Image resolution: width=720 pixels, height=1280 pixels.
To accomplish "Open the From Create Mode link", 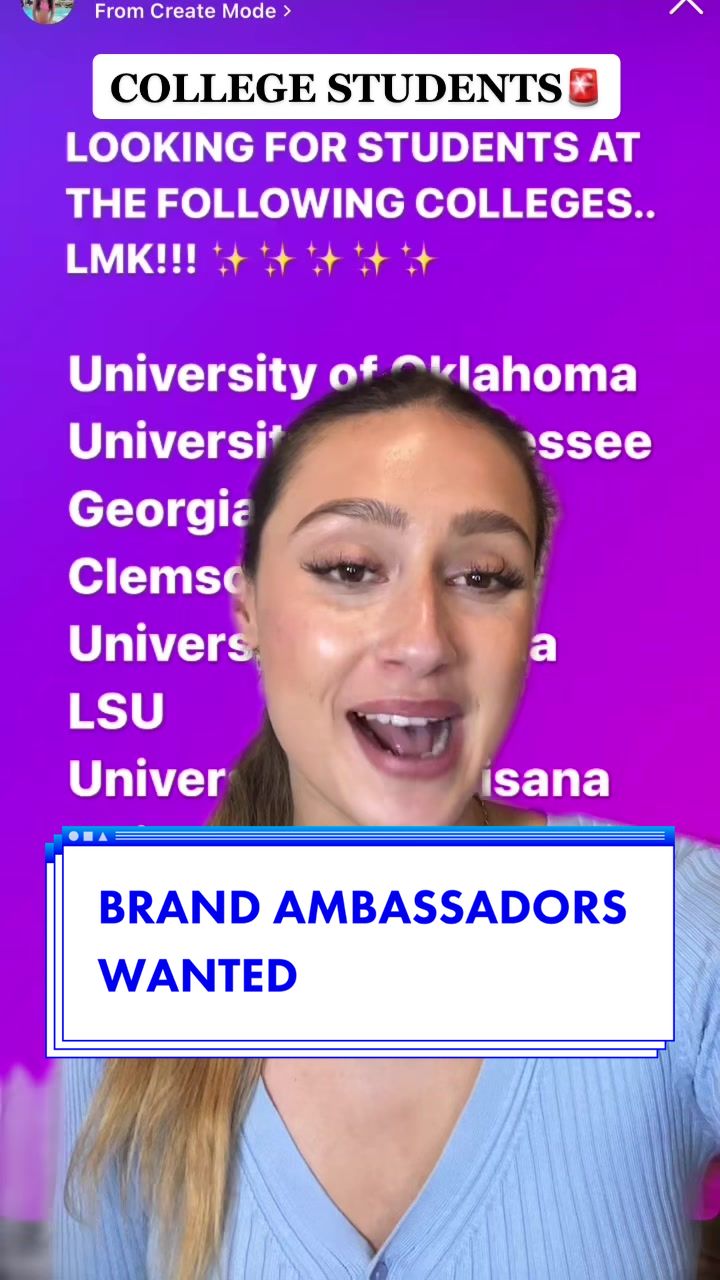I will (192, 12).
